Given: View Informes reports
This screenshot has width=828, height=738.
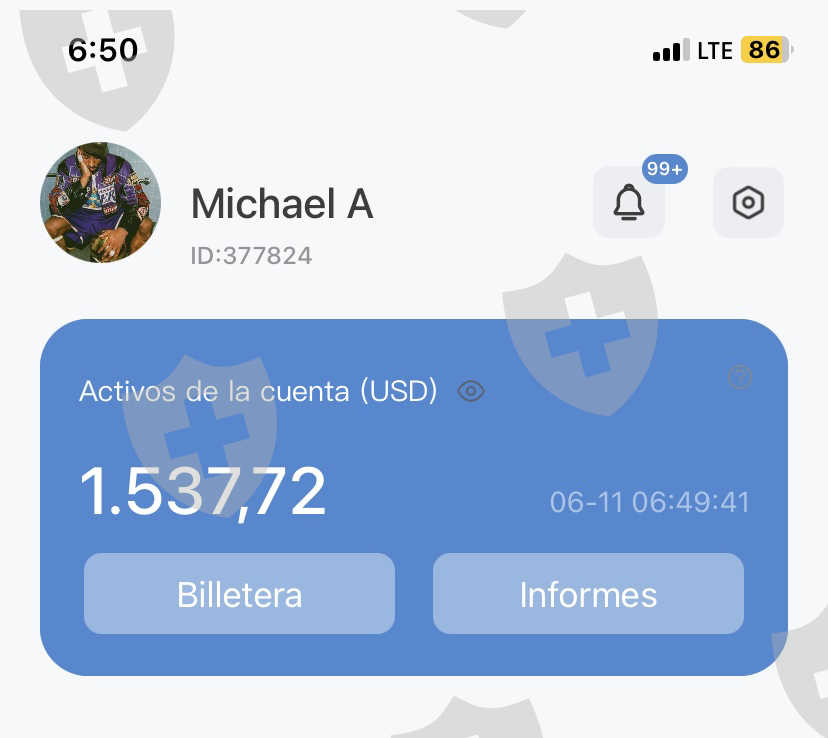Looking at the screenshot, I should [x=588, y=593].
